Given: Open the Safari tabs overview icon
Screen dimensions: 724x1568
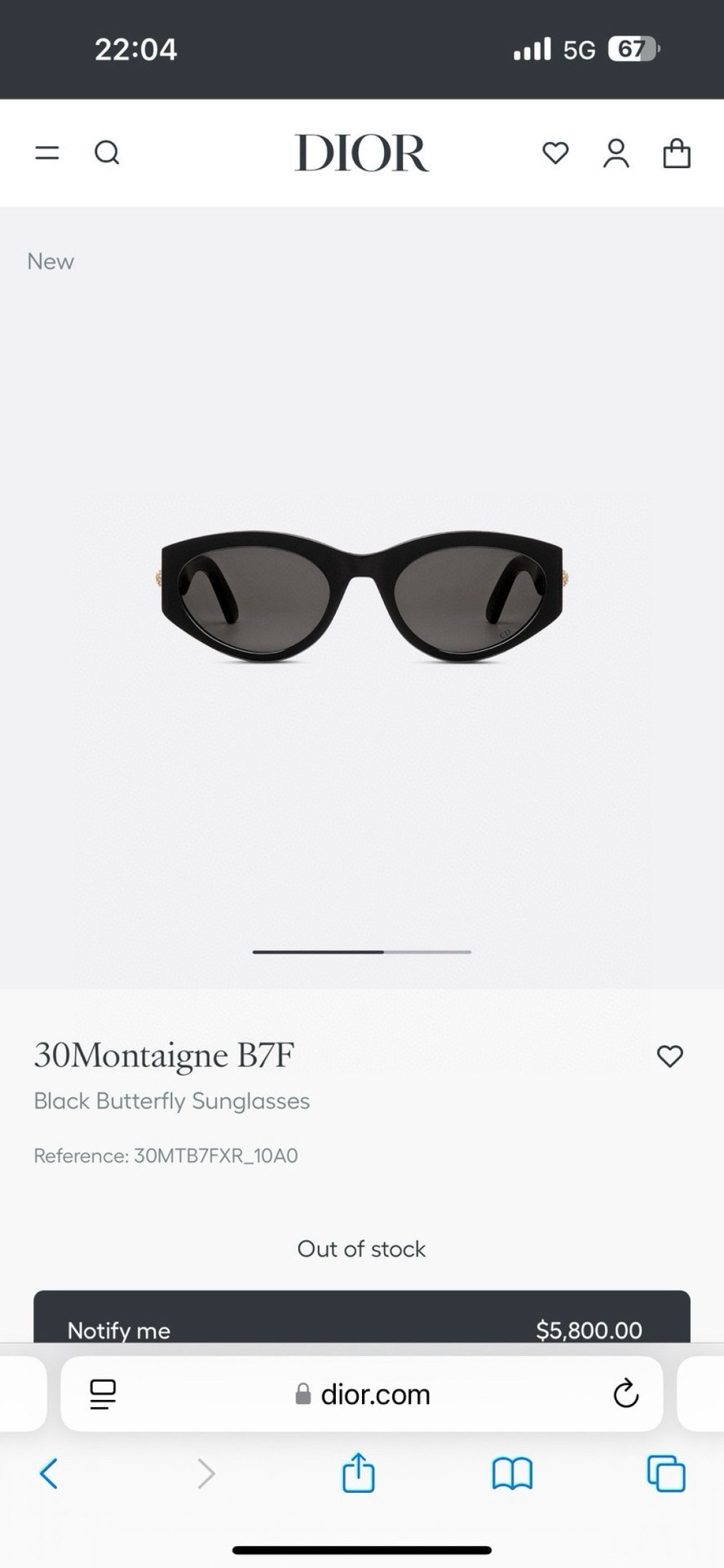Looking at the screenshot, I should click(665, 1473).
